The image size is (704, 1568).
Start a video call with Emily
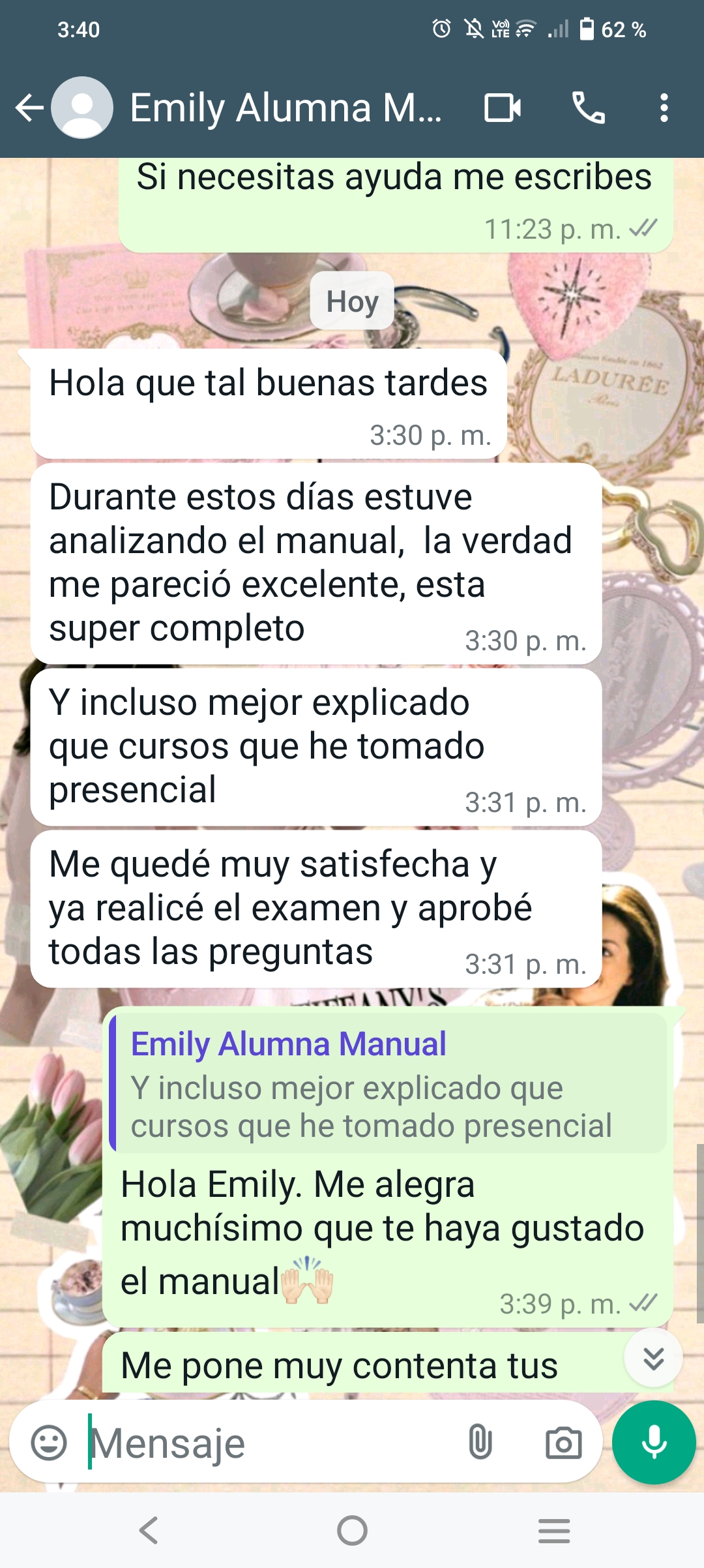pos(503,108)
